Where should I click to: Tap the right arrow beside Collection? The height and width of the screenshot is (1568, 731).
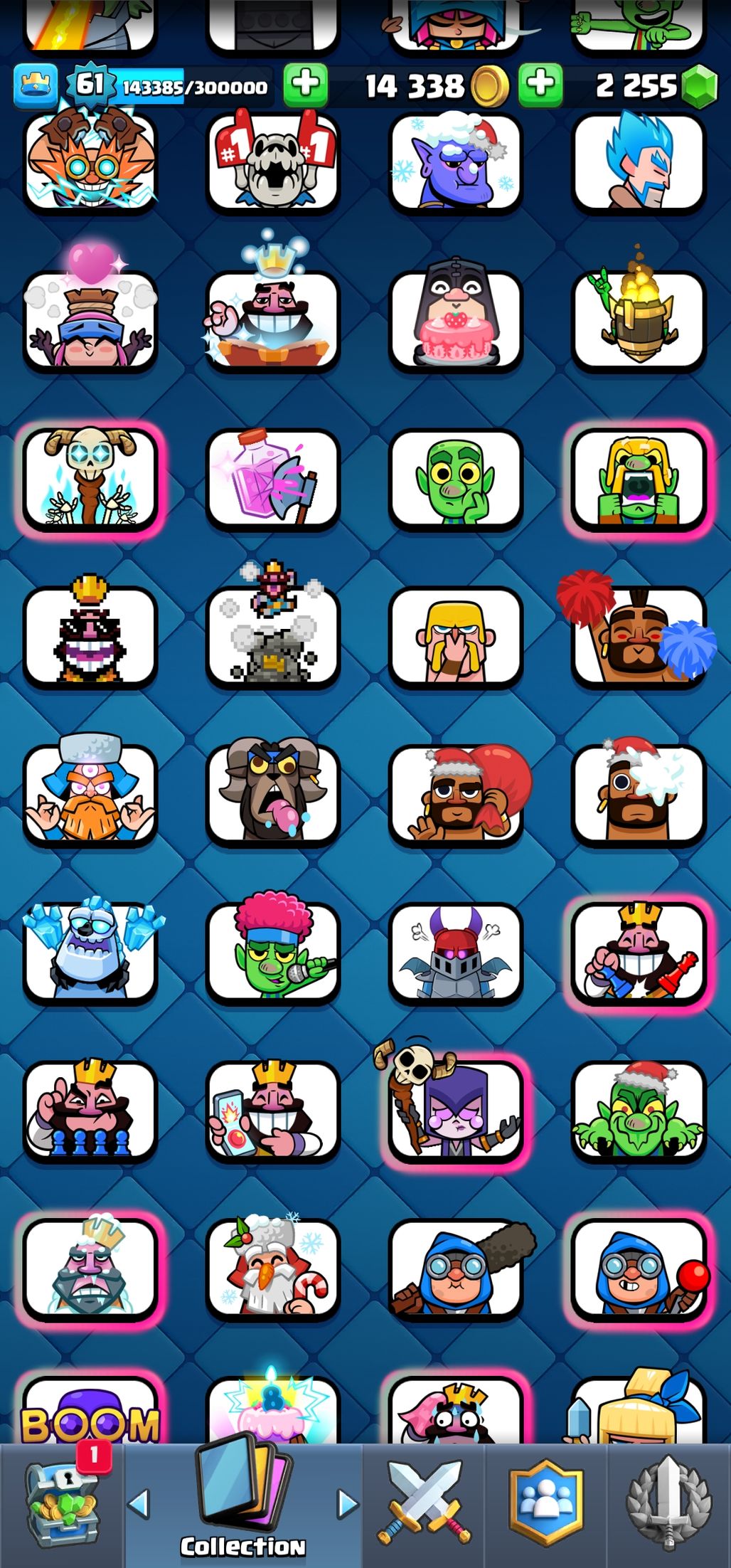(347, 1503)
